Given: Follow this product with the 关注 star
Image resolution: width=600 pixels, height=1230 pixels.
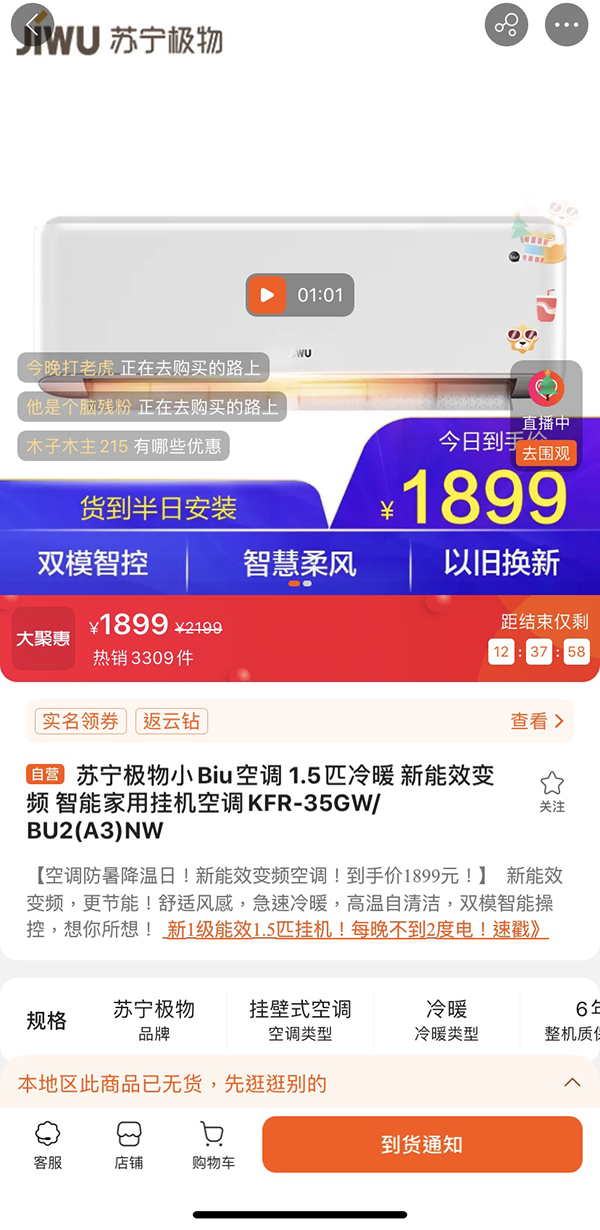Looking at the screenshot, I should coord(552,791).
